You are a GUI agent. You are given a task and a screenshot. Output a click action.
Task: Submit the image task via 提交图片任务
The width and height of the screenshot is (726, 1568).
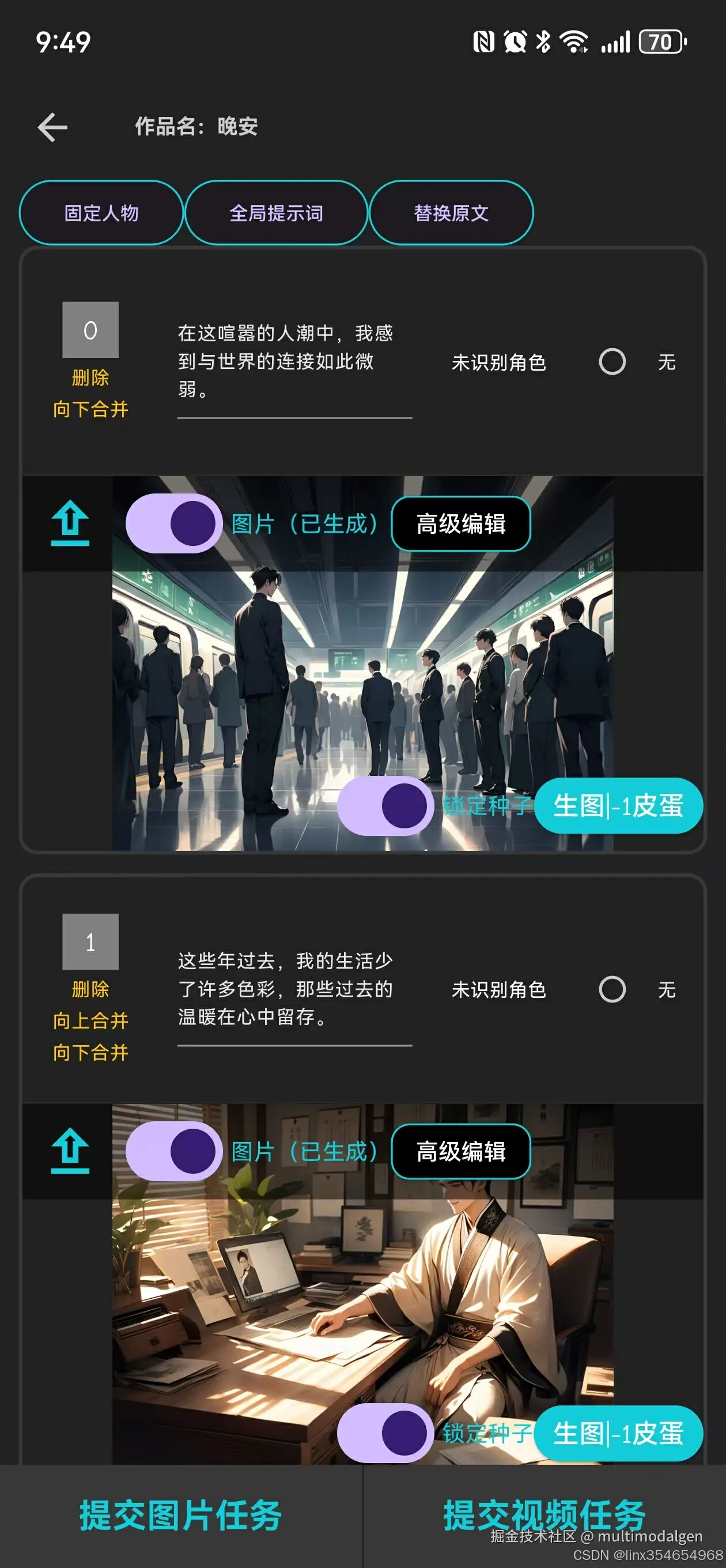coord(181,1515)
